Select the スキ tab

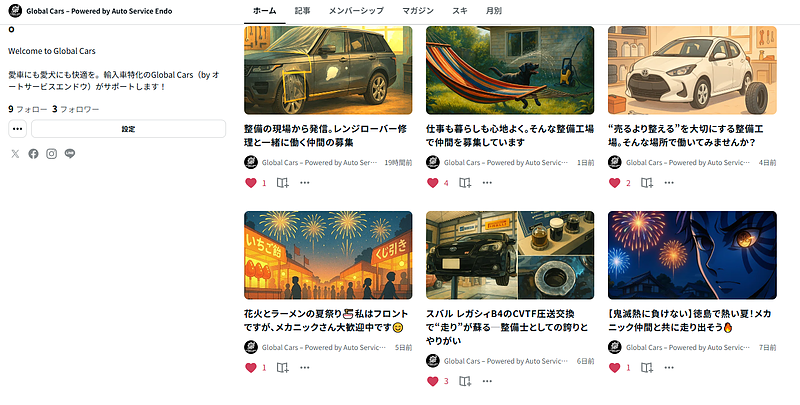point(459,10)
